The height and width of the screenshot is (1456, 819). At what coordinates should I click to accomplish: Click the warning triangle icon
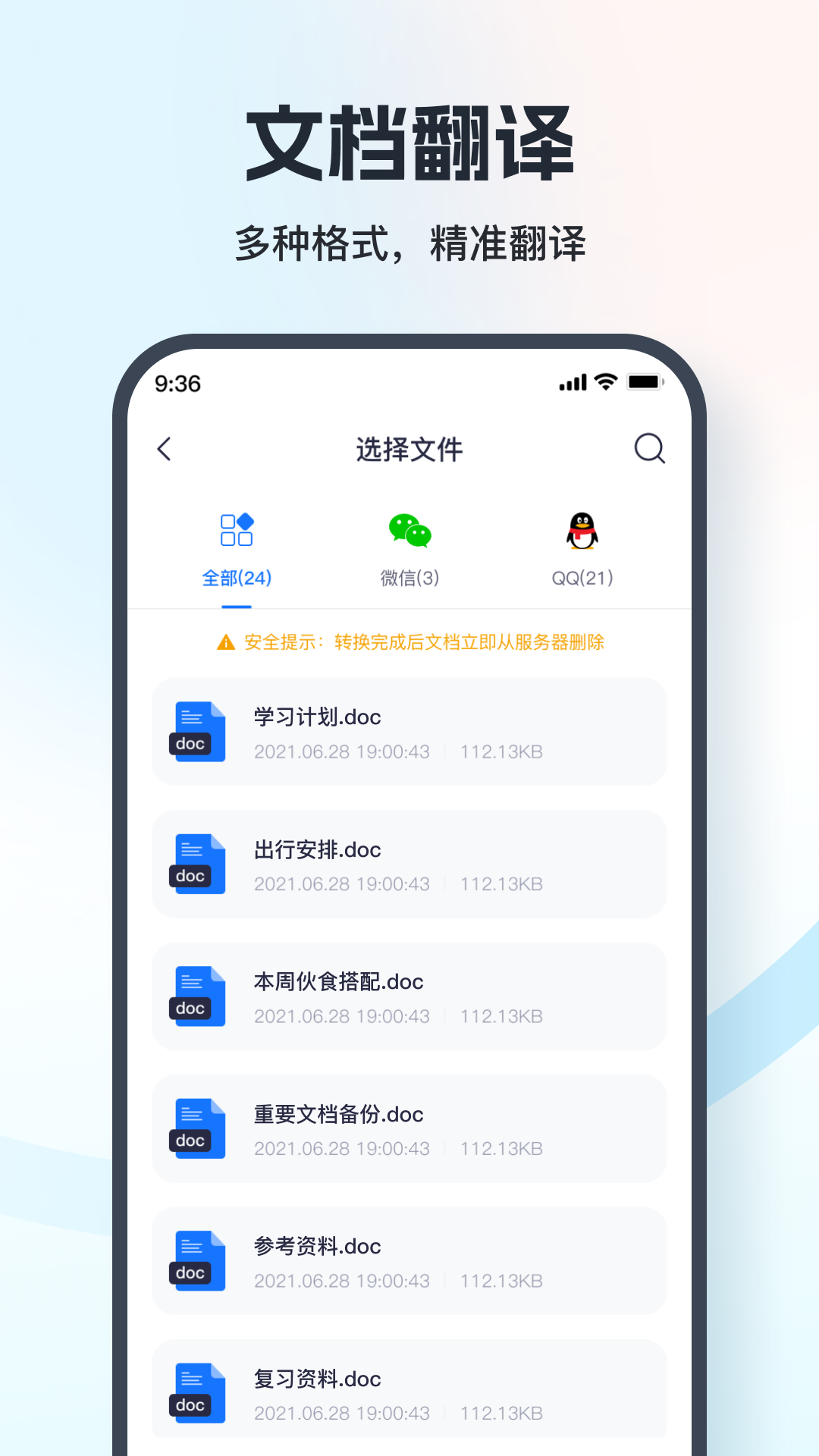225,644
